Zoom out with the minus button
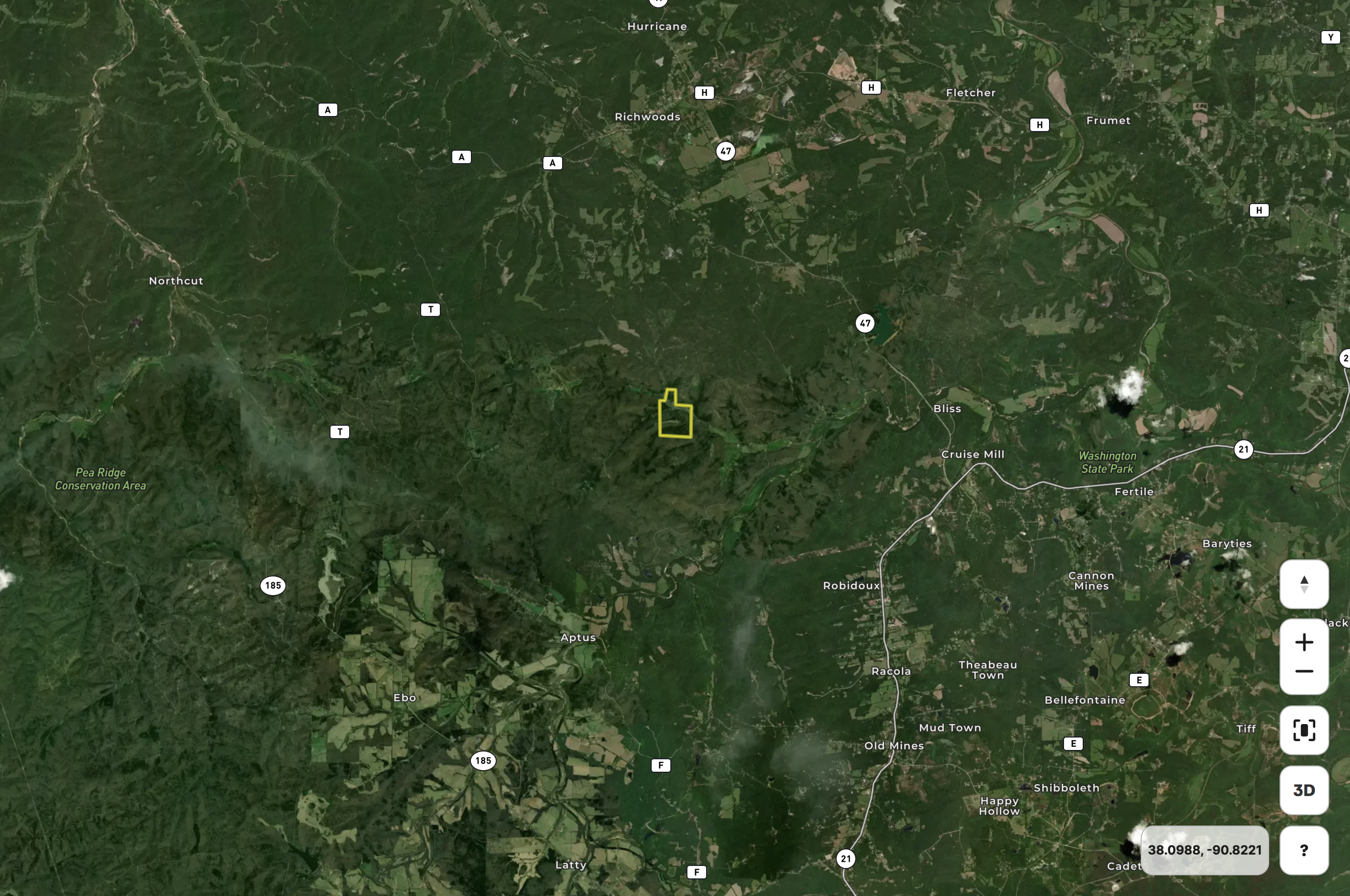This screenshot has height=896, width=1350. (1304, 671)
